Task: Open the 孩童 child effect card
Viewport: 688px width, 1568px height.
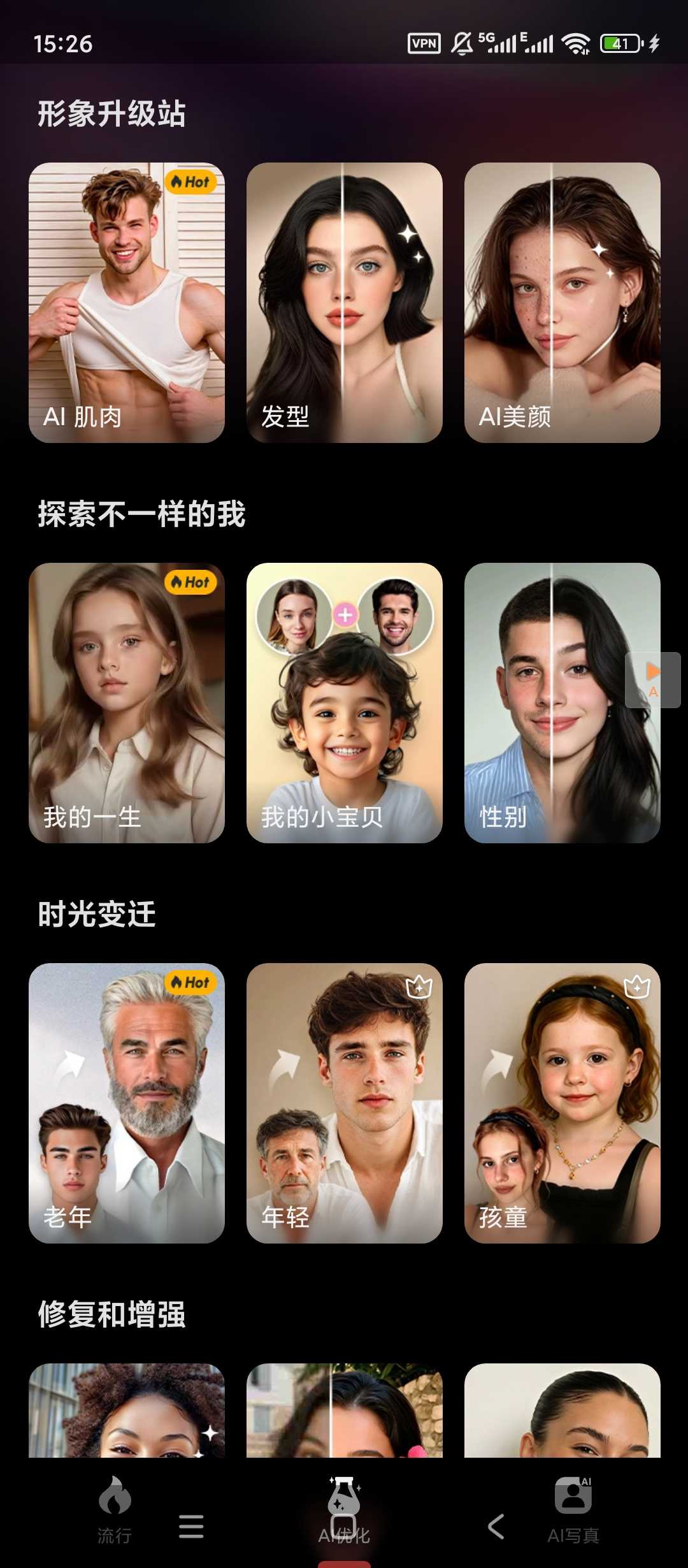Action: click(x=562, y=1103)
